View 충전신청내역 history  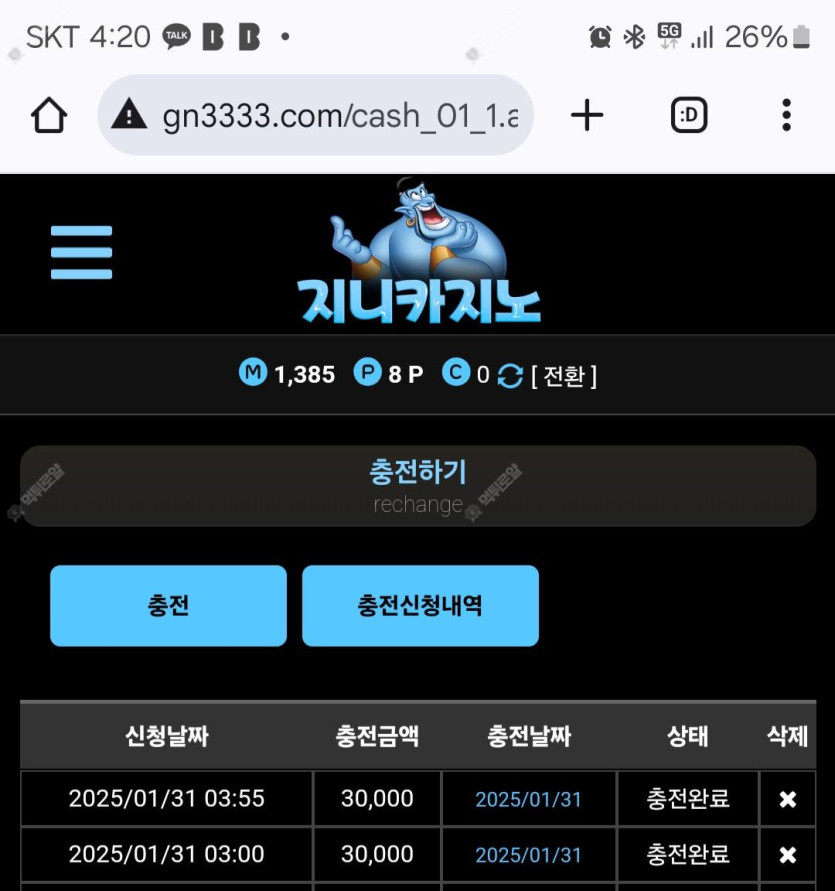(x=420, y=605)
